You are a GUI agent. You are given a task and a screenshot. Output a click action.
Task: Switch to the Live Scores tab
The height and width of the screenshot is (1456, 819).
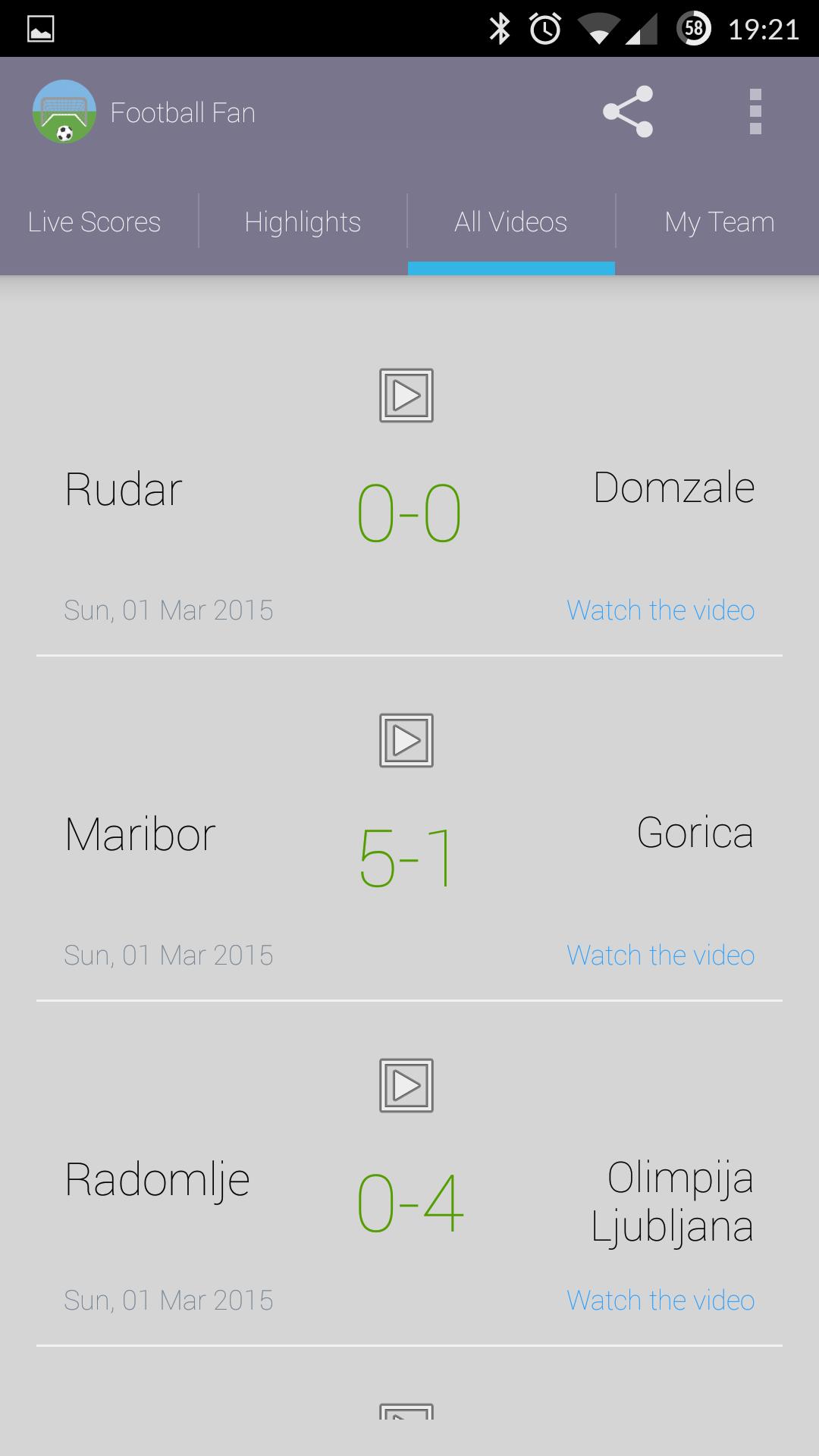tap(93, 221)
